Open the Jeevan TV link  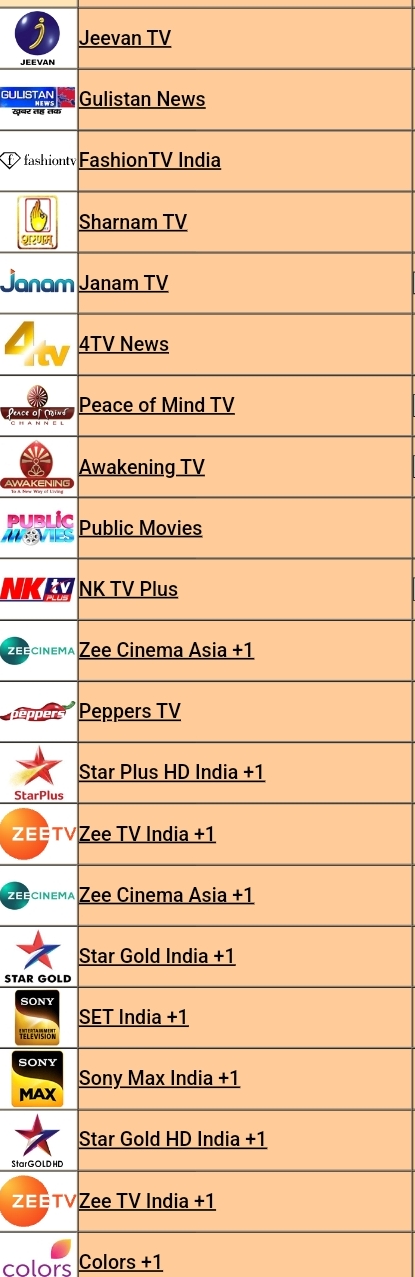tap(125, 38)
